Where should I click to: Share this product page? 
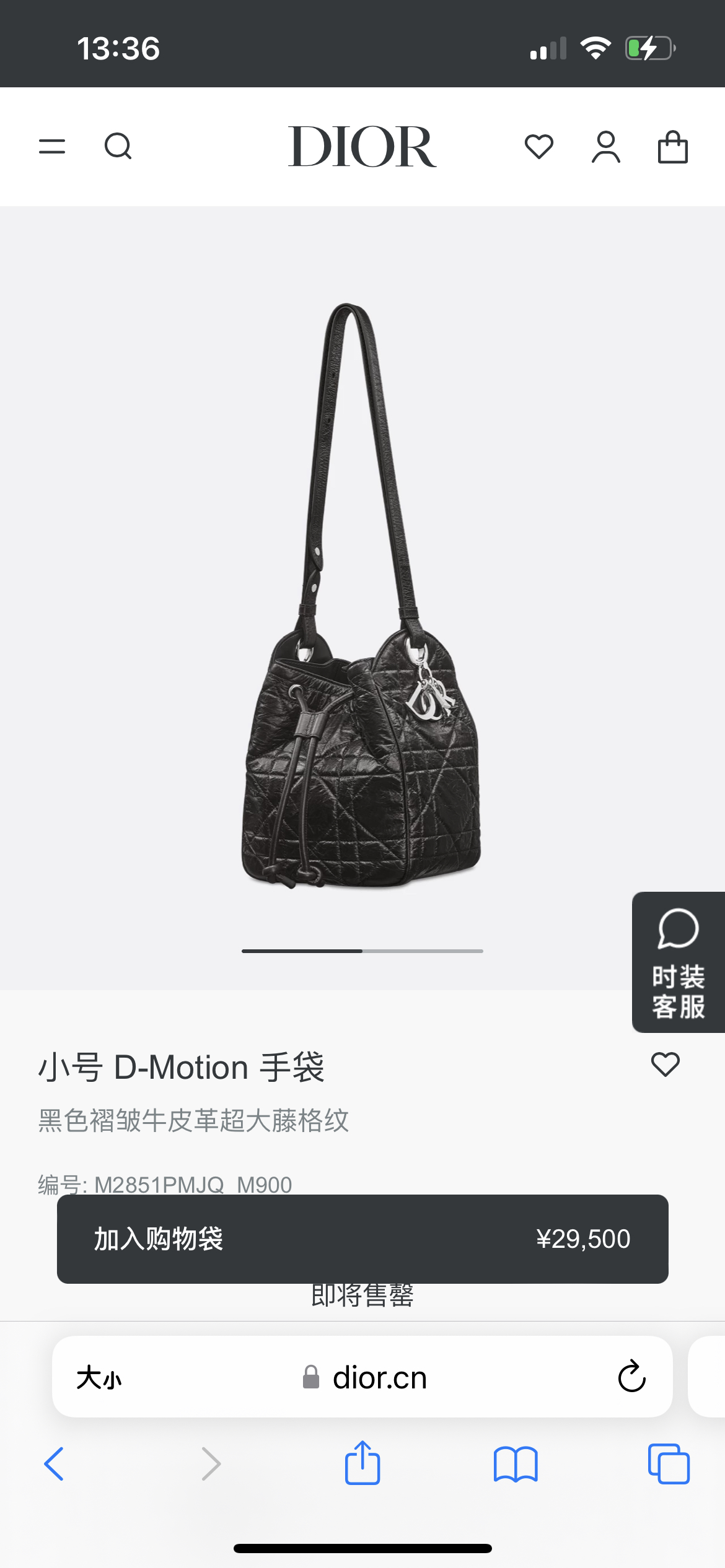coord(362,1463)
